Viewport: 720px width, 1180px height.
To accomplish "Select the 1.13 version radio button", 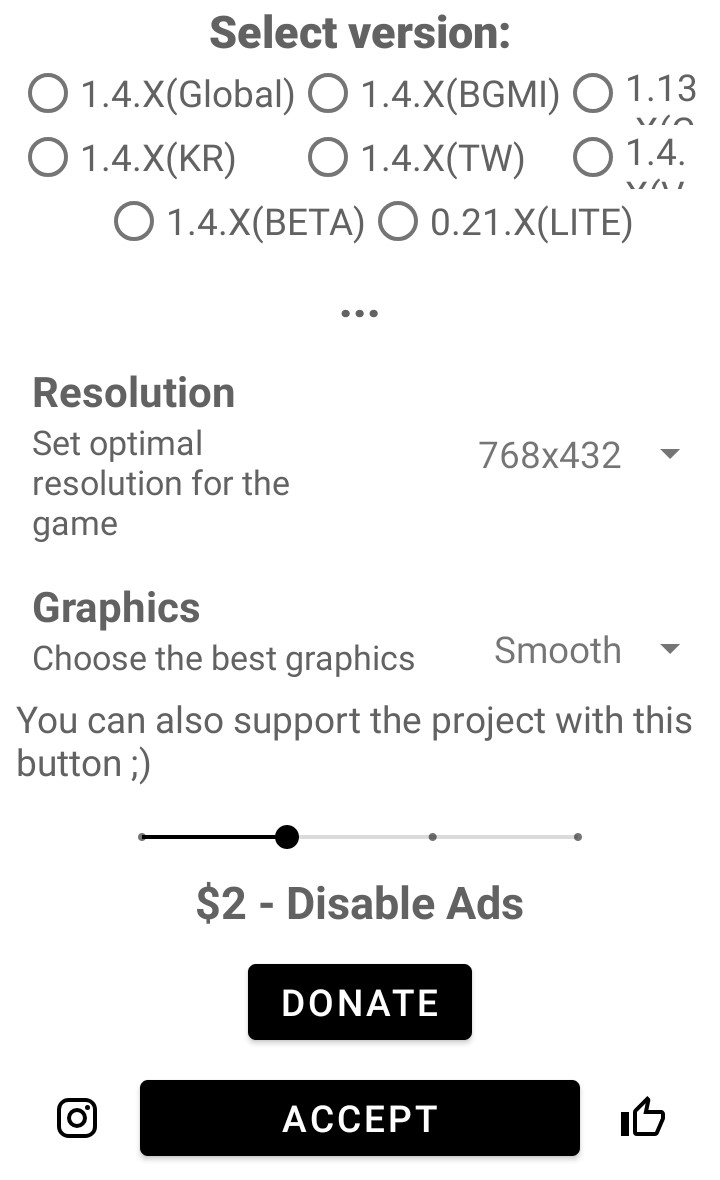I will click(x=635, y=94).
